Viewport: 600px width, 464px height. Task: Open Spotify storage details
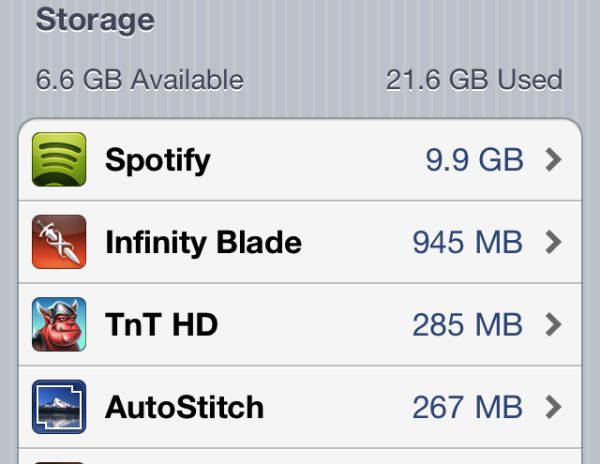click(300, 160)
